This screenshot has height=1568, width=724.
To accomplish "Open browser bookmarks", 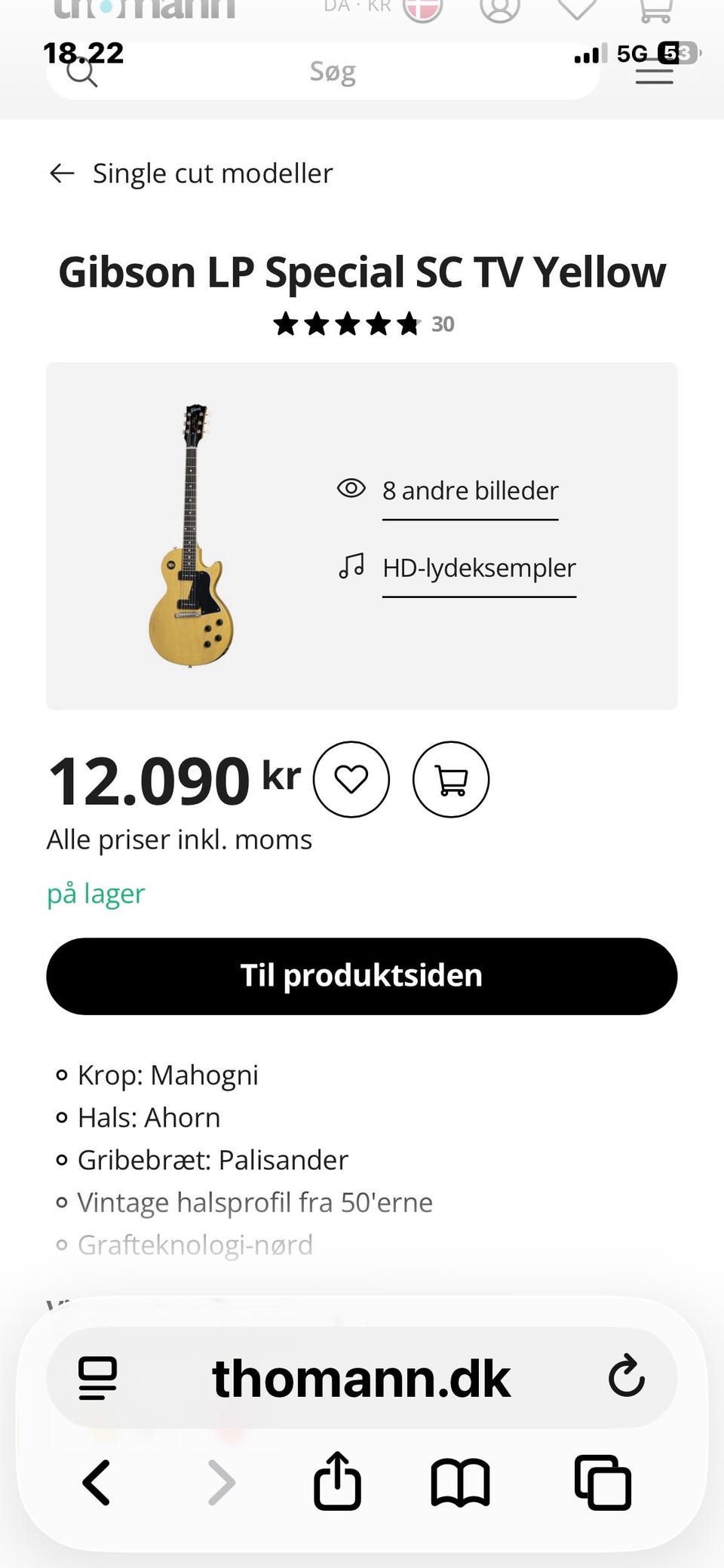I will pyautogui.click(x=460, y=1482).
